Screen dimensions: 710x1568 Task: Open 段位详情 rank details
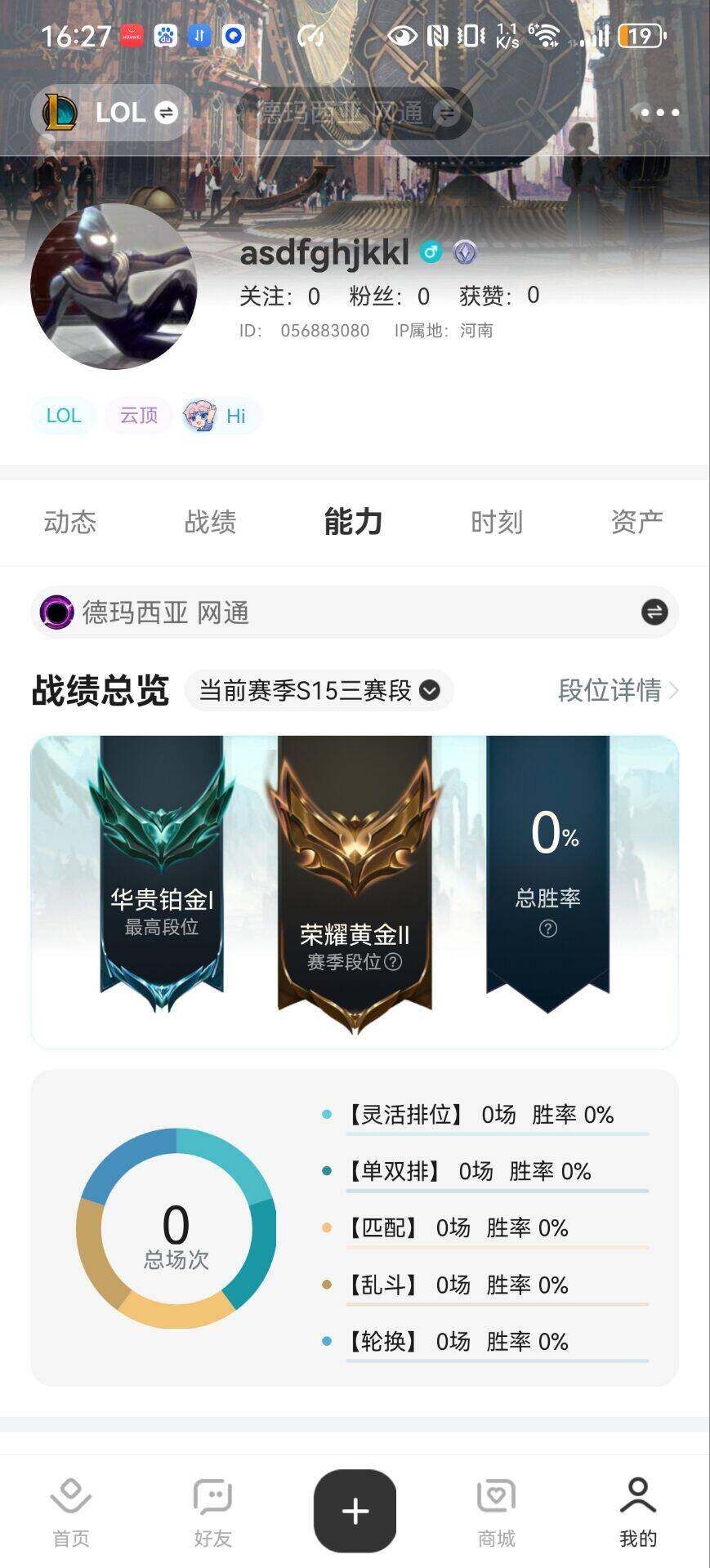(x=617, y=691)
